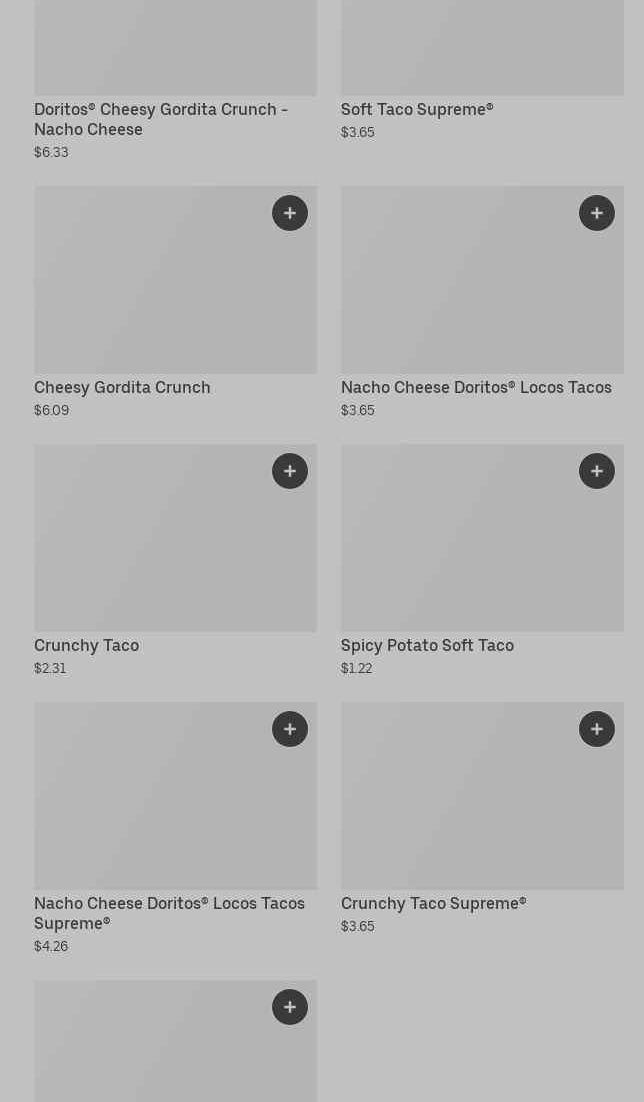Add Nacho Cheese Doritos Locos Tacos Supreme

pos(290,729)
